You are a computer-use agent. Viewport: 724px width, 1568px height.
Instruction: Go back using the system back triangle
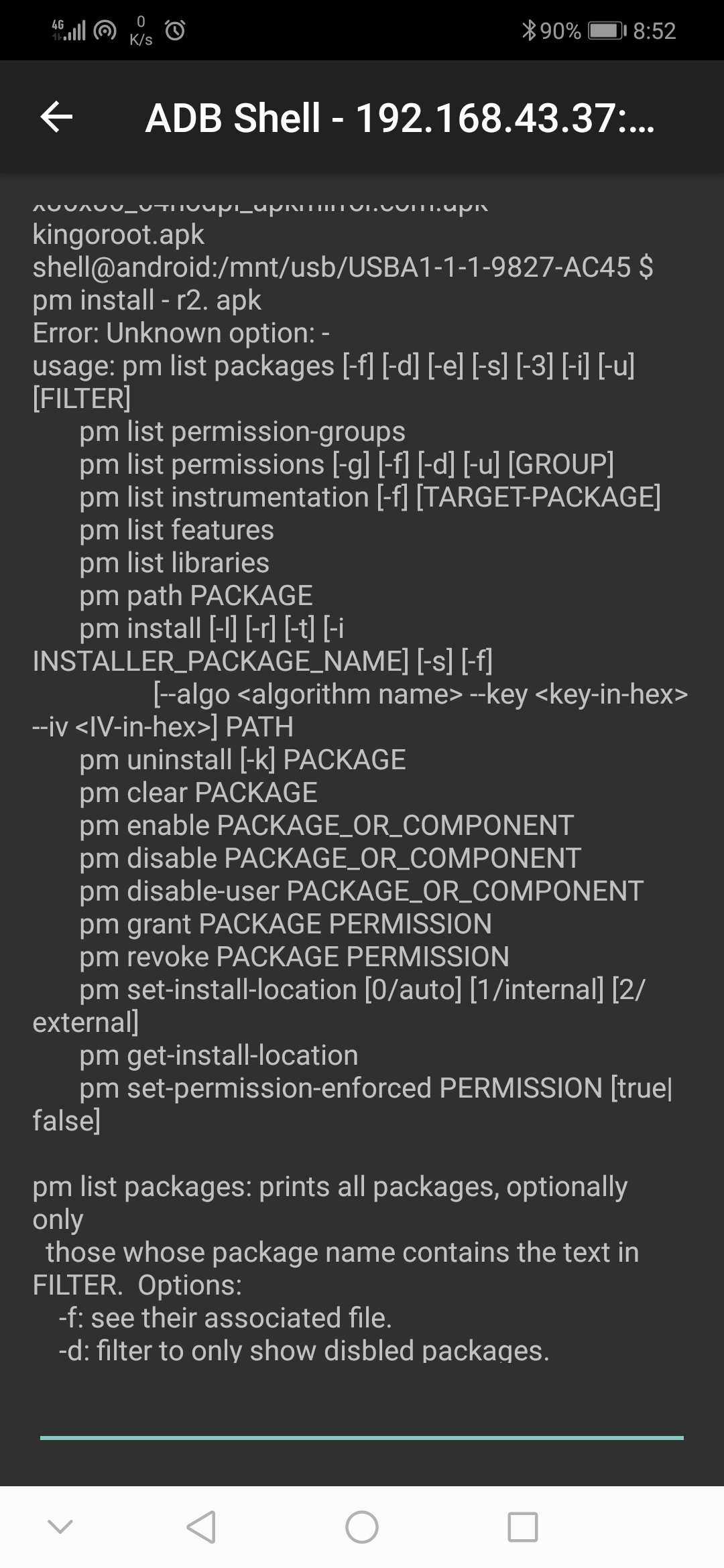[201, 1527]
